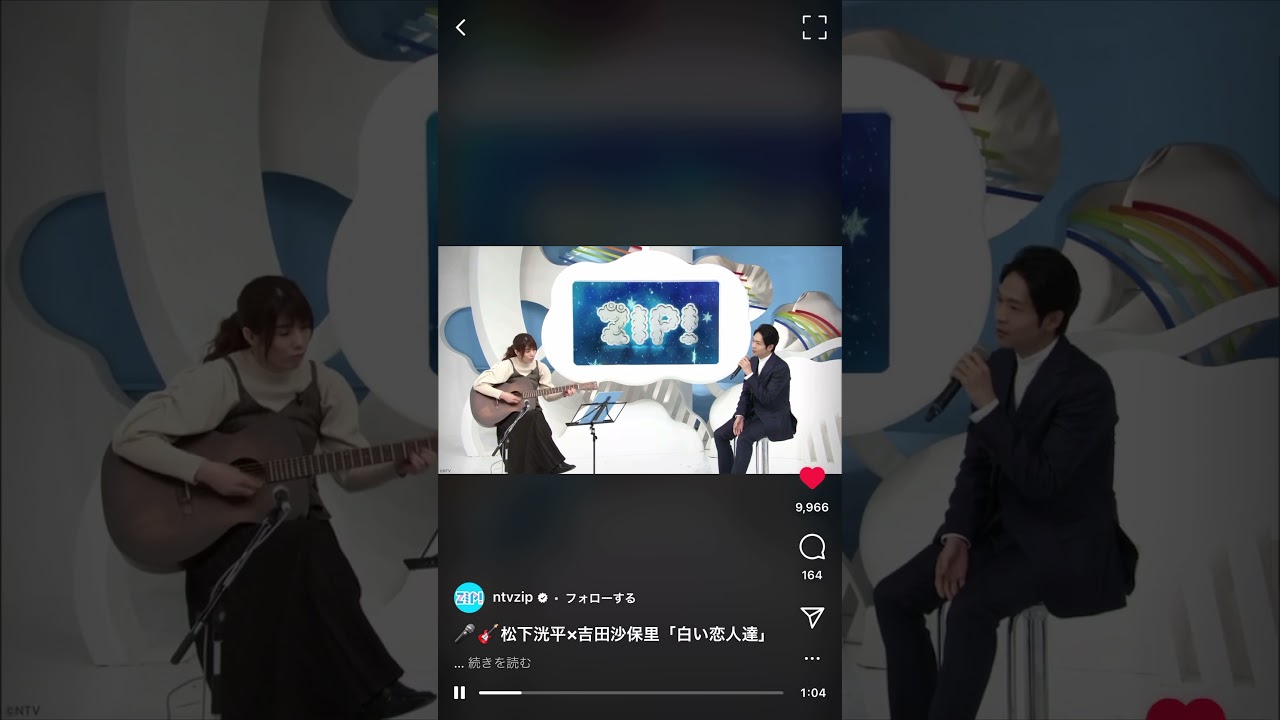The height and width of the screenshot is (720, 1280).
Task: Seek along the video progress bar
Action: [630, 692]
